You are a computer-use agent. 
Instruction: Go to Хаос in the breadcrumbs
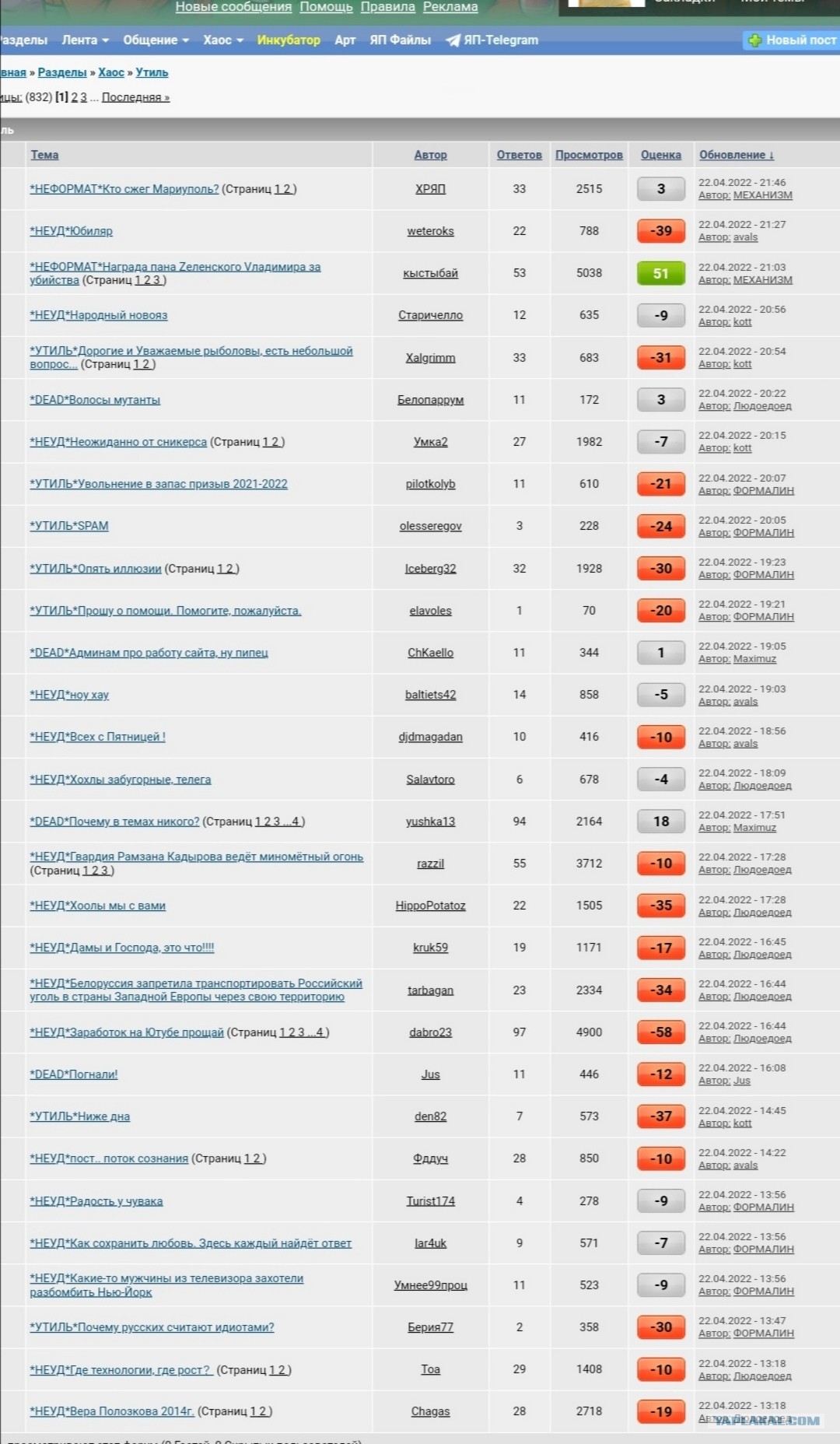click(111, 72)
